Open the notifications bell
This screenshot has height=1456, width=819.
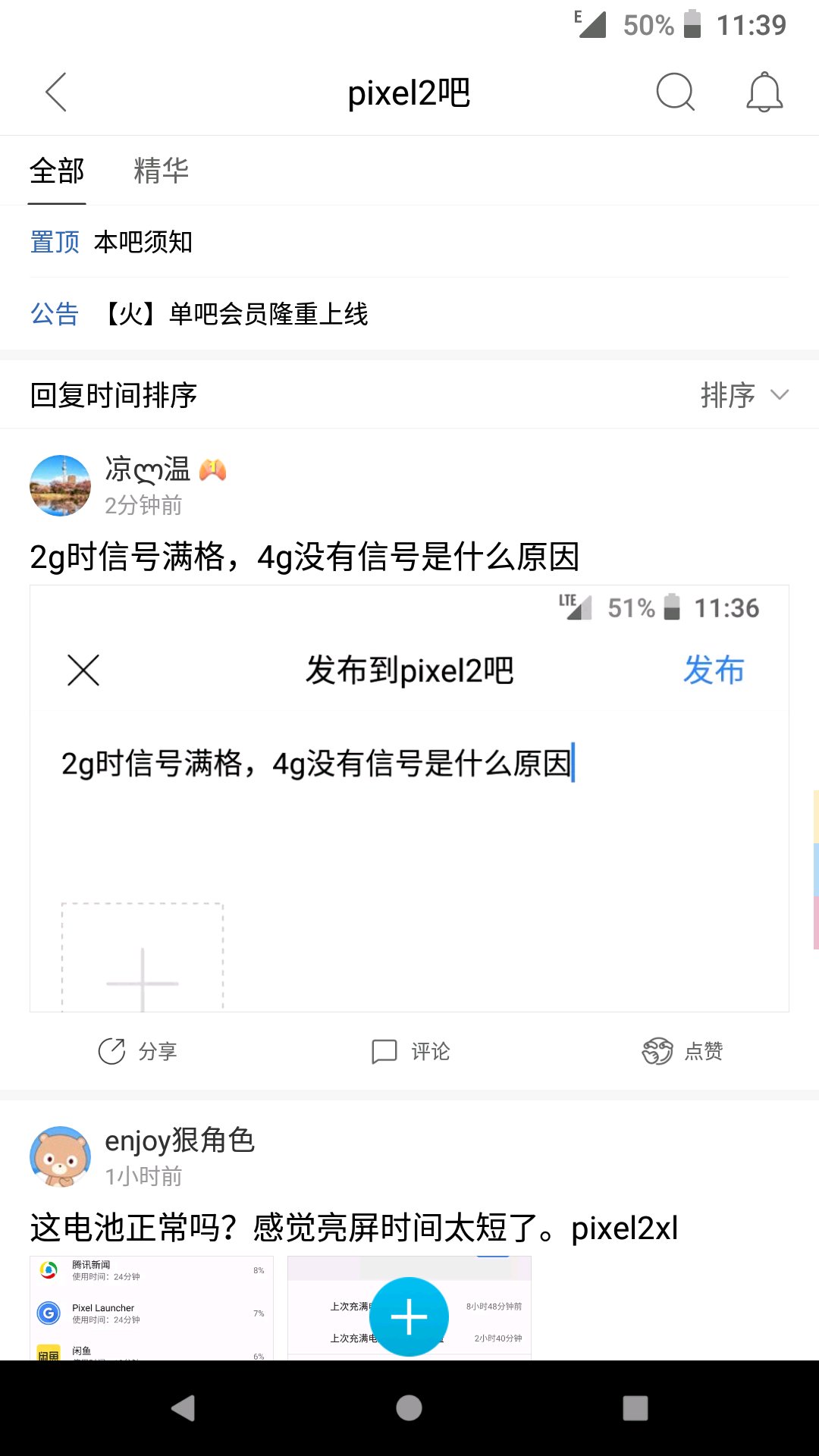pyautogui.click(x=764, y=93)
